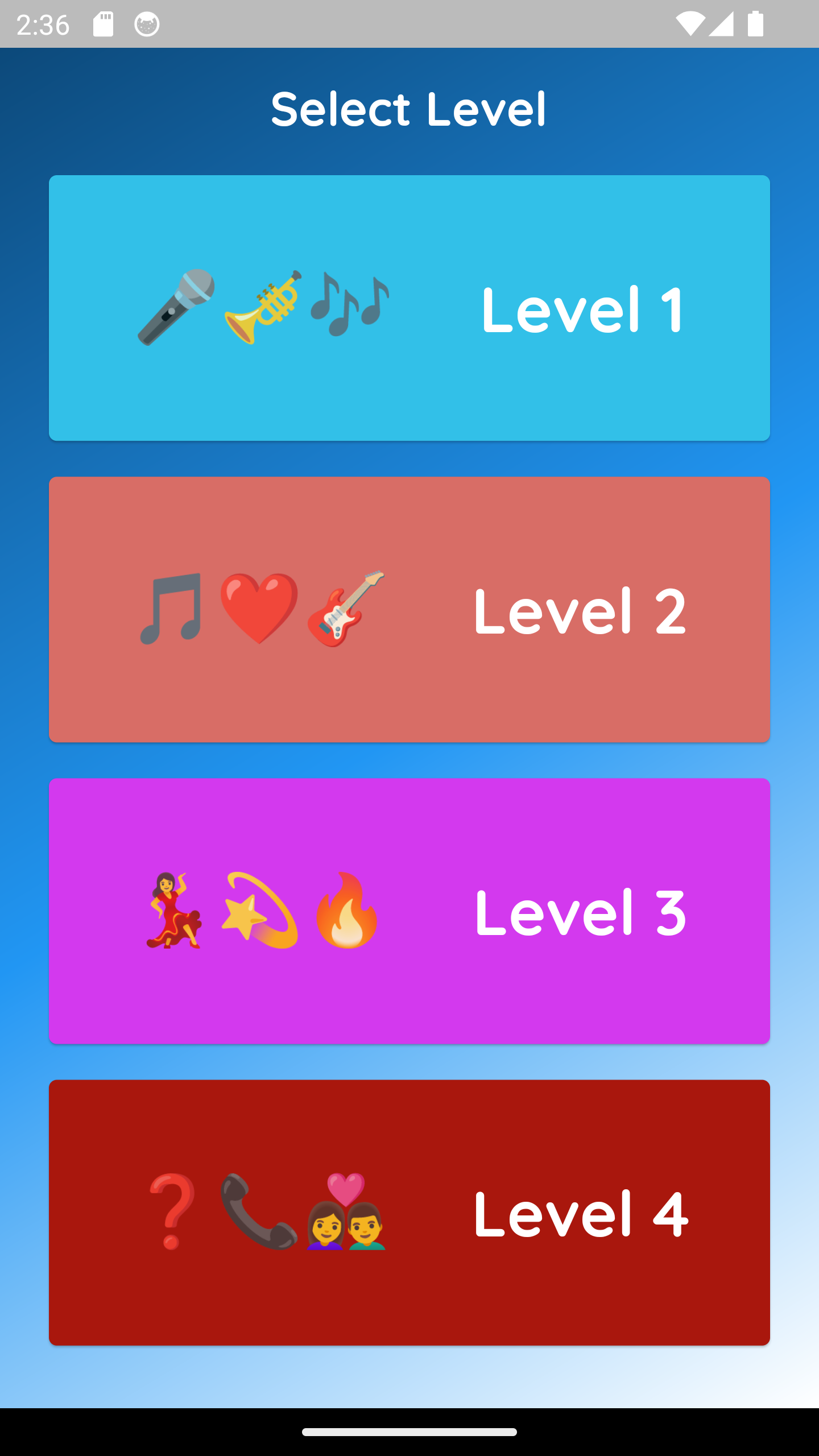Choose the purple Level 3 card

(409, 911)
